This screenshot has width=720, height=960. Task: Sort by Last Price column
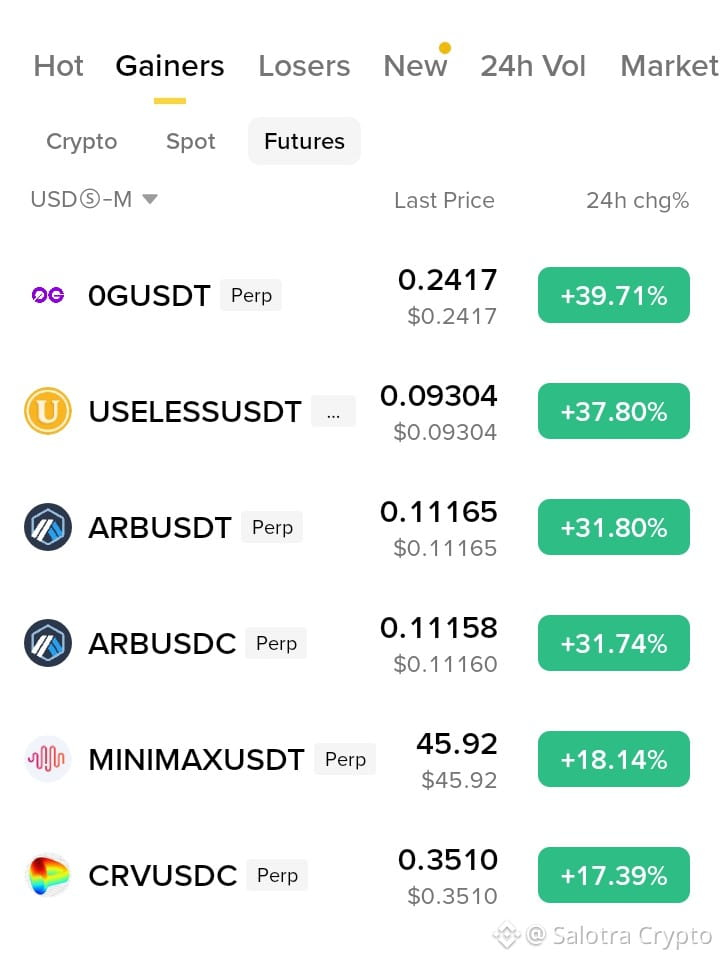(x=444, y=200)
